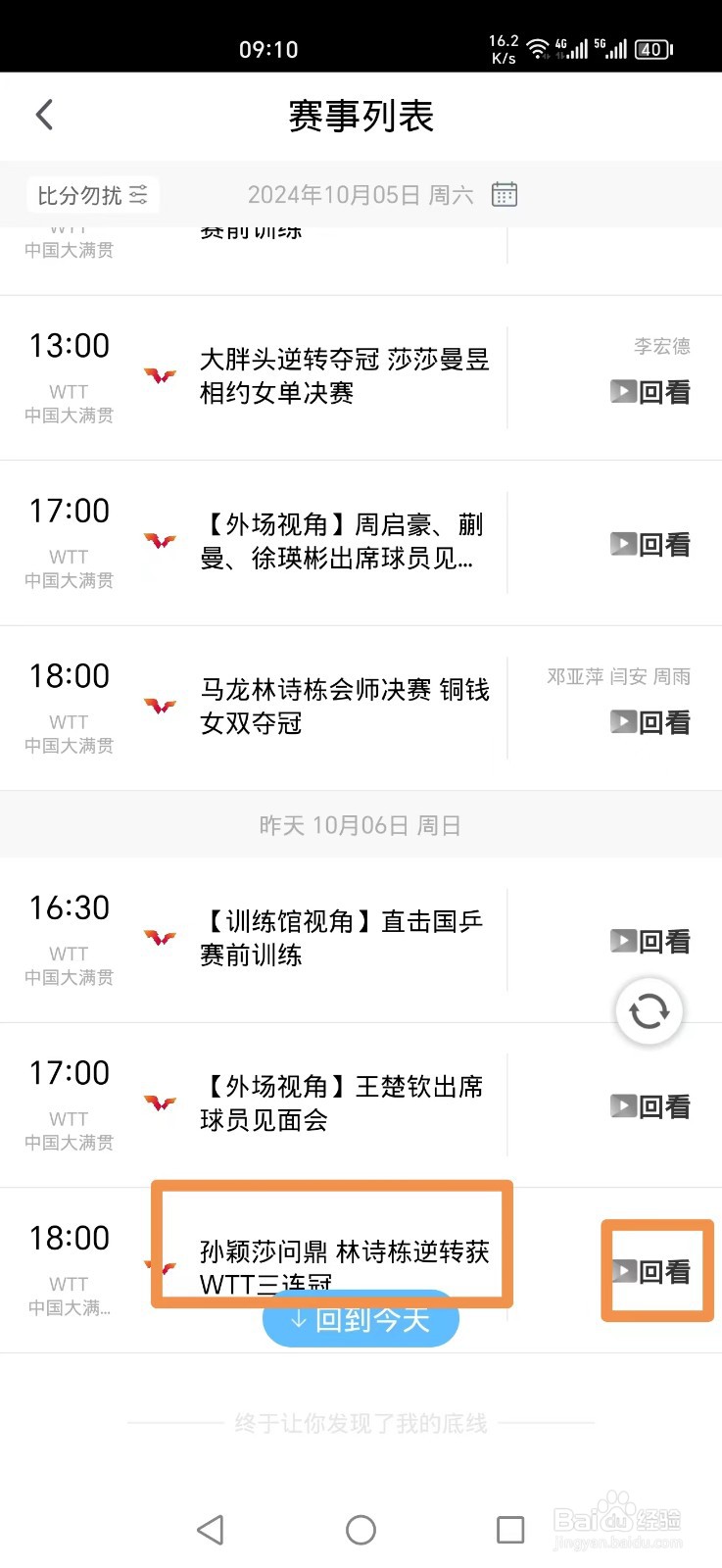Tap replay icon for the 13:00 女单决赛 entry
The height and width of the screenshot is (1568, 722).
pyautogui.click(x=650, y=391)
